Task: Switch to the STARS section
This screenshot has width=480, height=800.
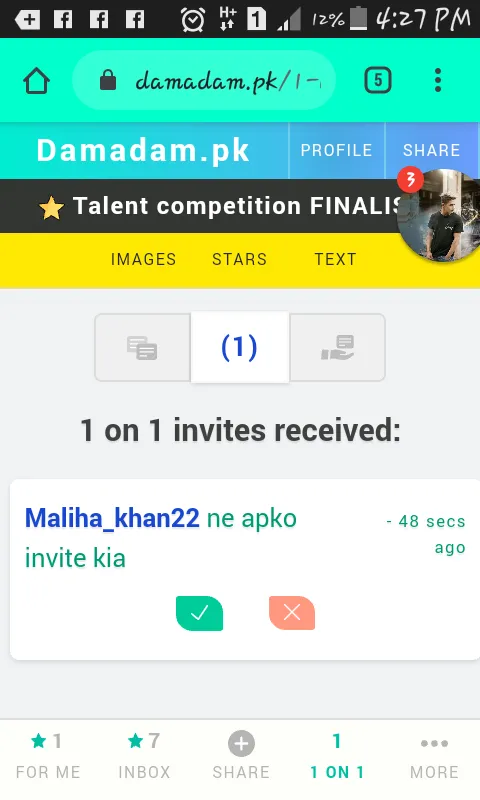Action: pyautogui.click(x=239, y=259)
